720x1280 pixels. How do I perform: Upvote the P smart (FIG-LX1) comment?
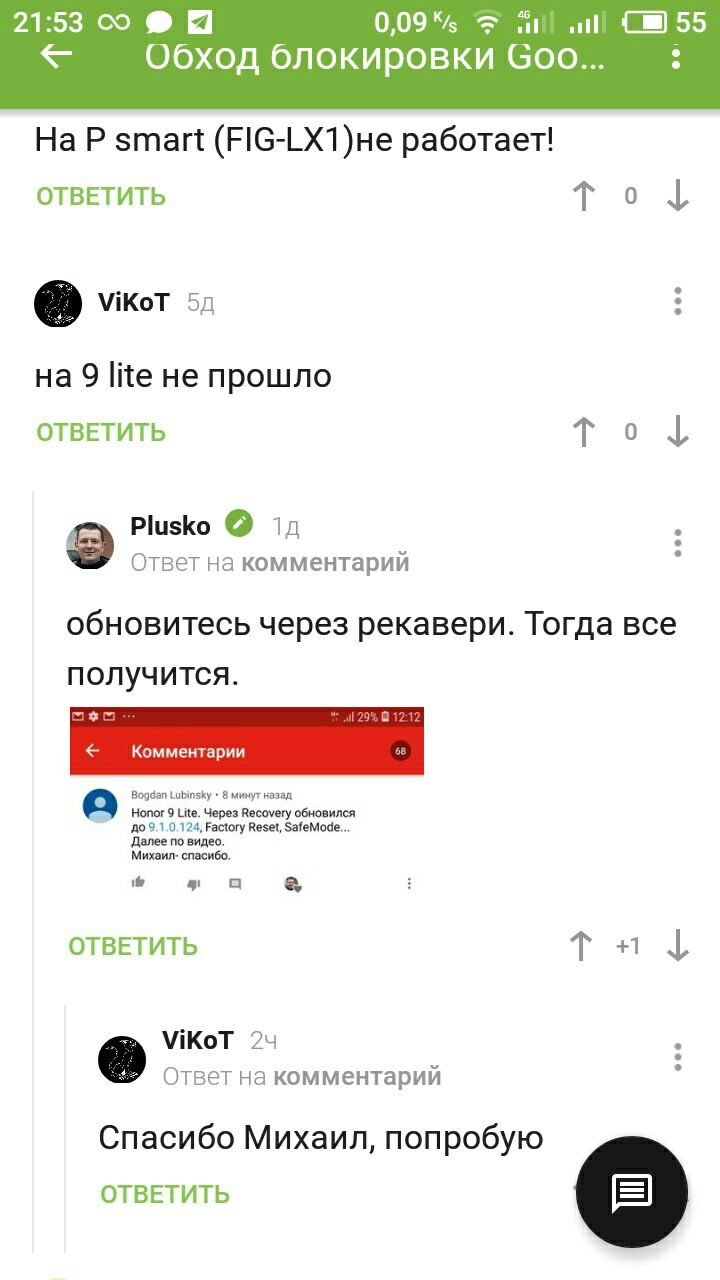click(x=584, y=196)
